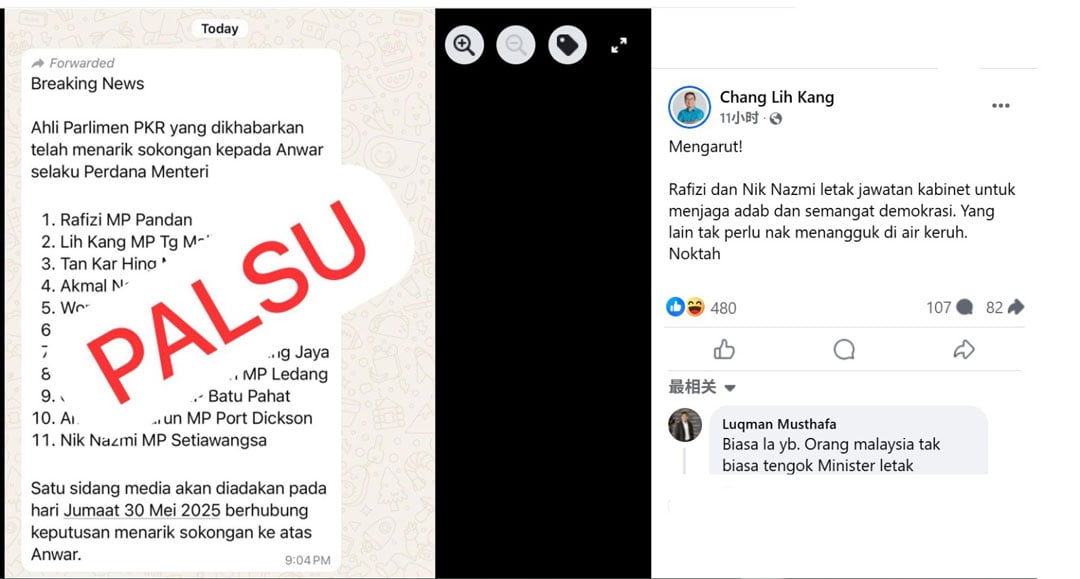Open the post's three-dot options menu
This screenshot has height=579, width=1080.
click(1000, 106)
